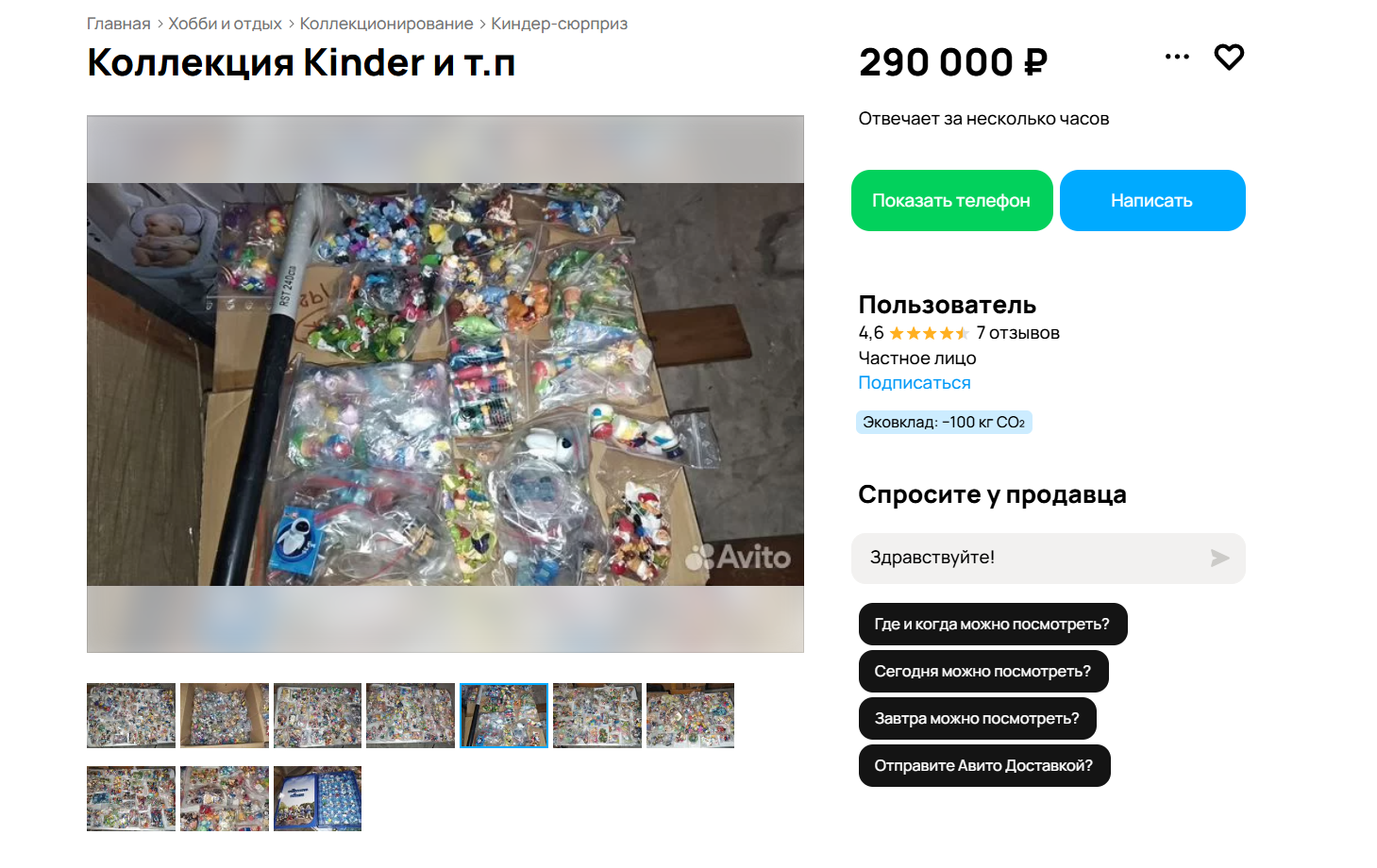1377x868 pixels.
Task: View the first photo thumbnail
Action: point(131,715)
